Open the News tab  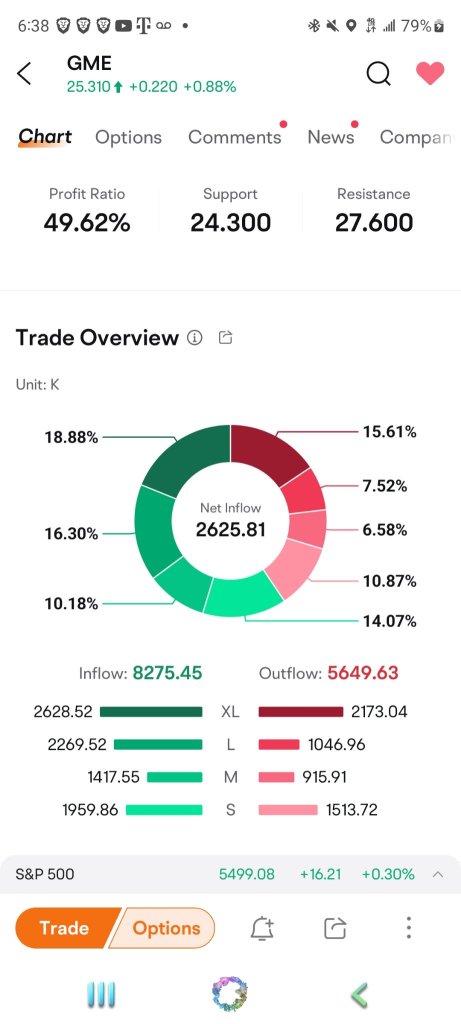coord(331,137)
